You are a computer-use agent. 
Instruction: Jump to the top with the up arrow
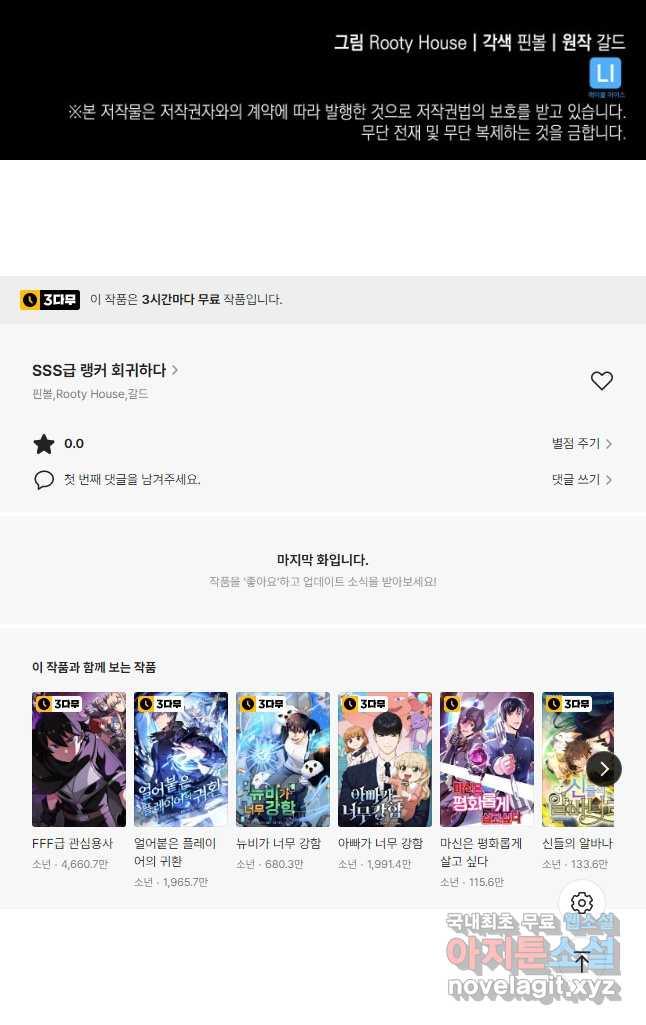pos(582,962)
